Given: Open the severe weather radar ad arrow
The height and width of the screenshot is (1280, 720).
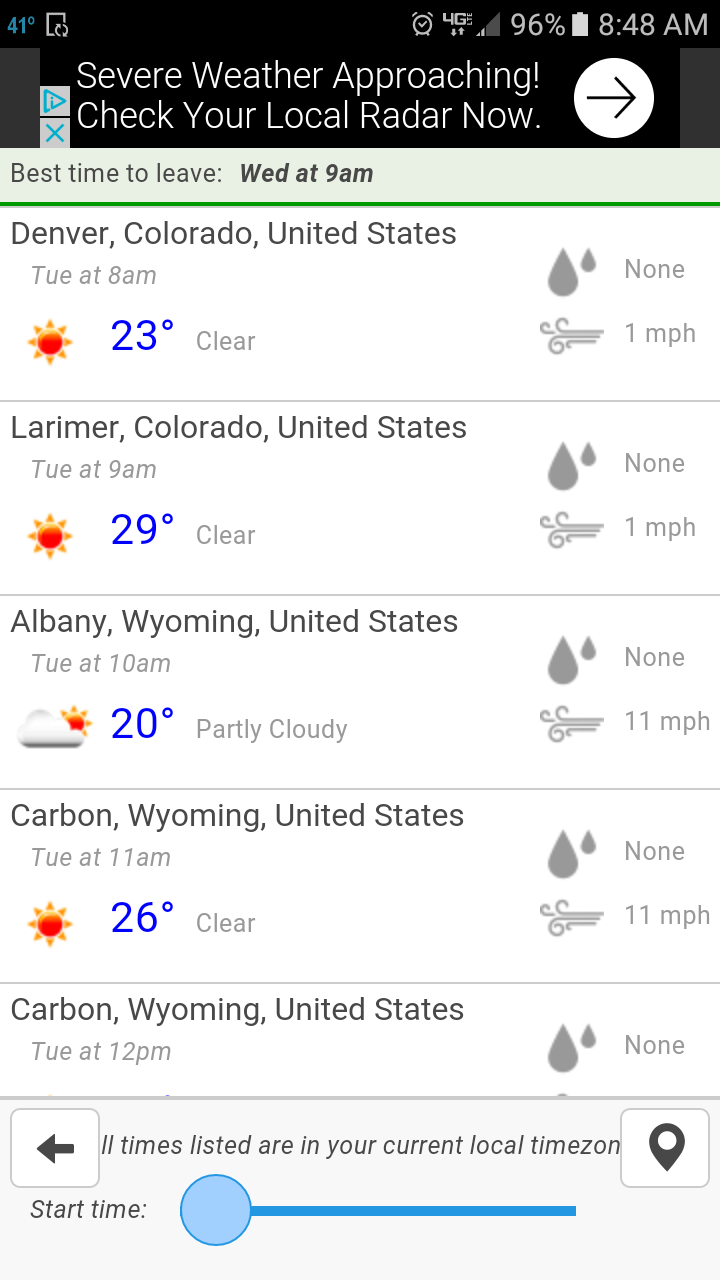Looking at the screenshot, I should tap(613, 98).
